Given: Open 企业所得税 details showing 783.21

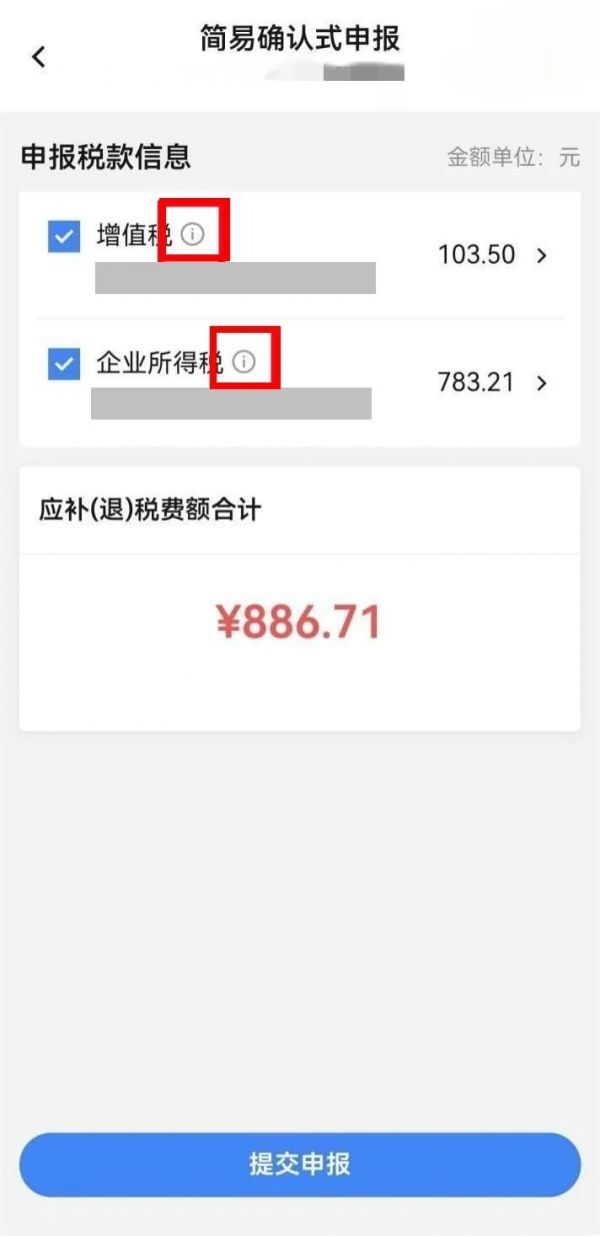Looking at the screenshot, I should [x=541, y=382].
